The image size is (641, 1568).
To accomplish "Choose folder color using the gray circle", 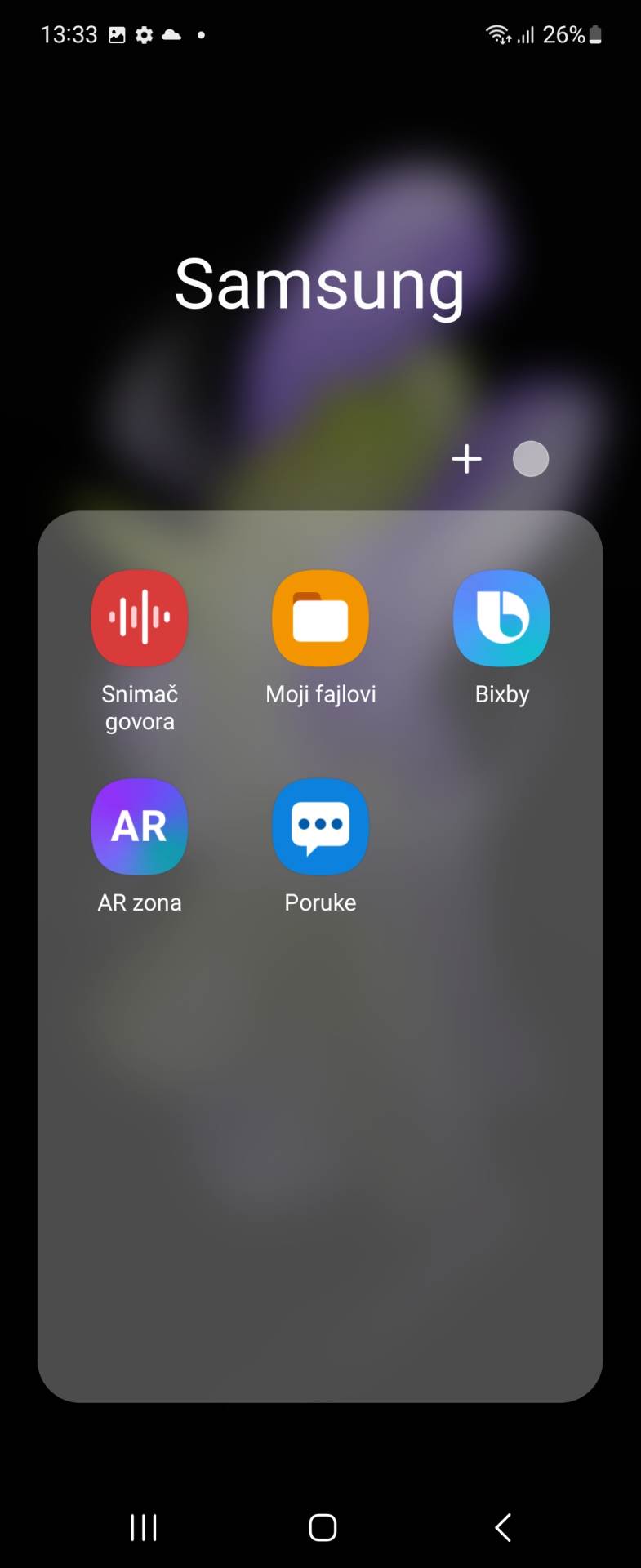I will tap(531, 459).
